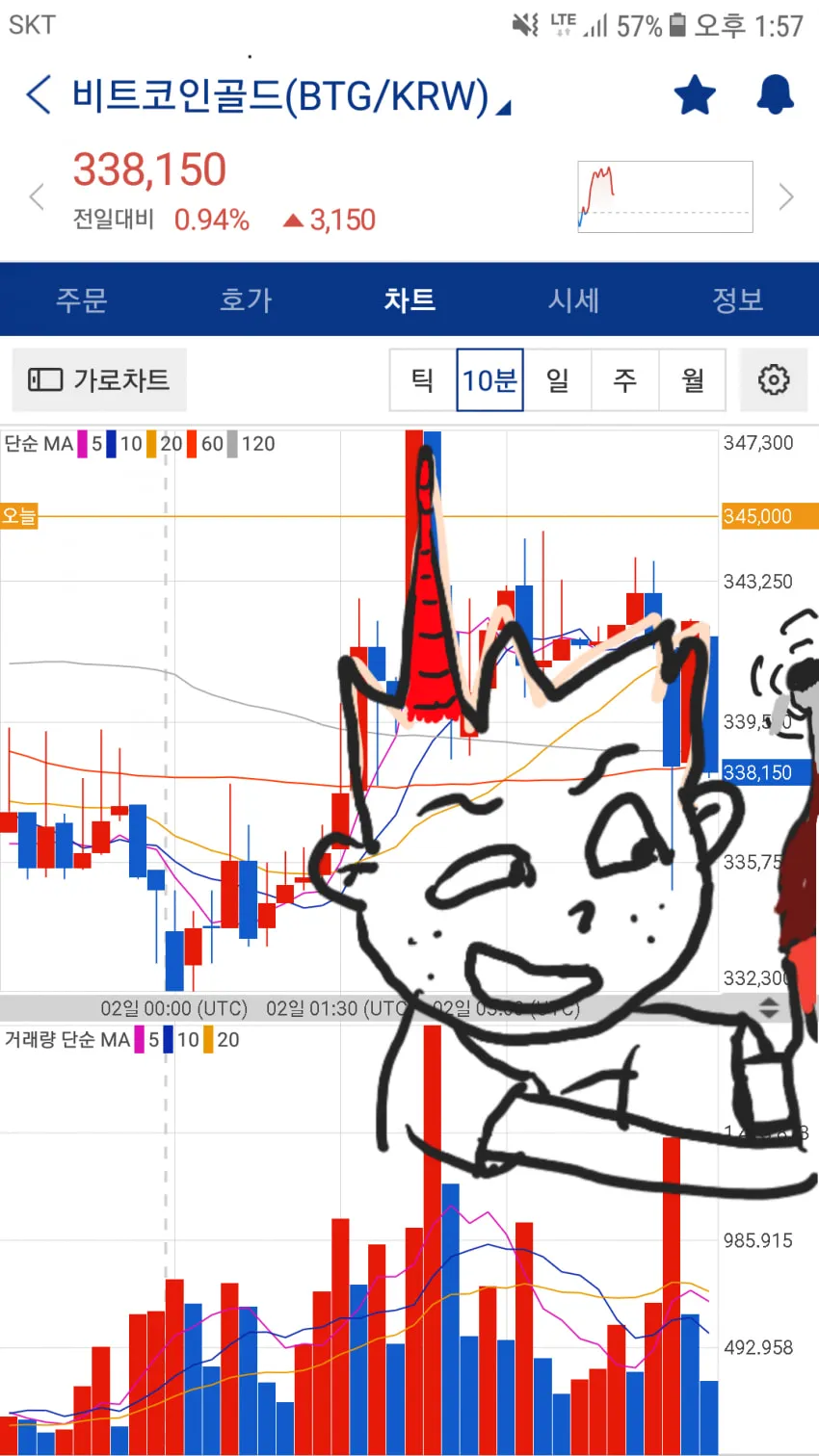Change the chart interval to 월
This screenshot has width=819, height=1456.
click(x=692, y=380)
